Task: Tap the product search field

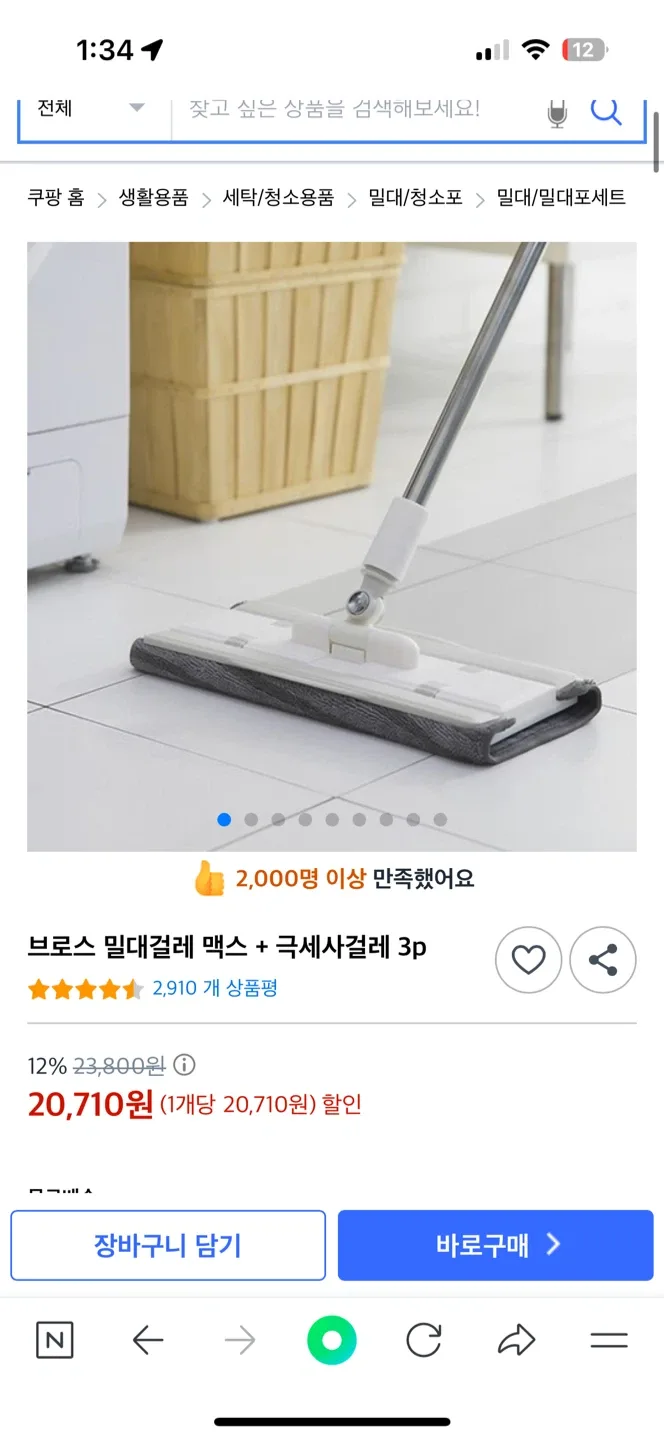Action: [350, 109]
